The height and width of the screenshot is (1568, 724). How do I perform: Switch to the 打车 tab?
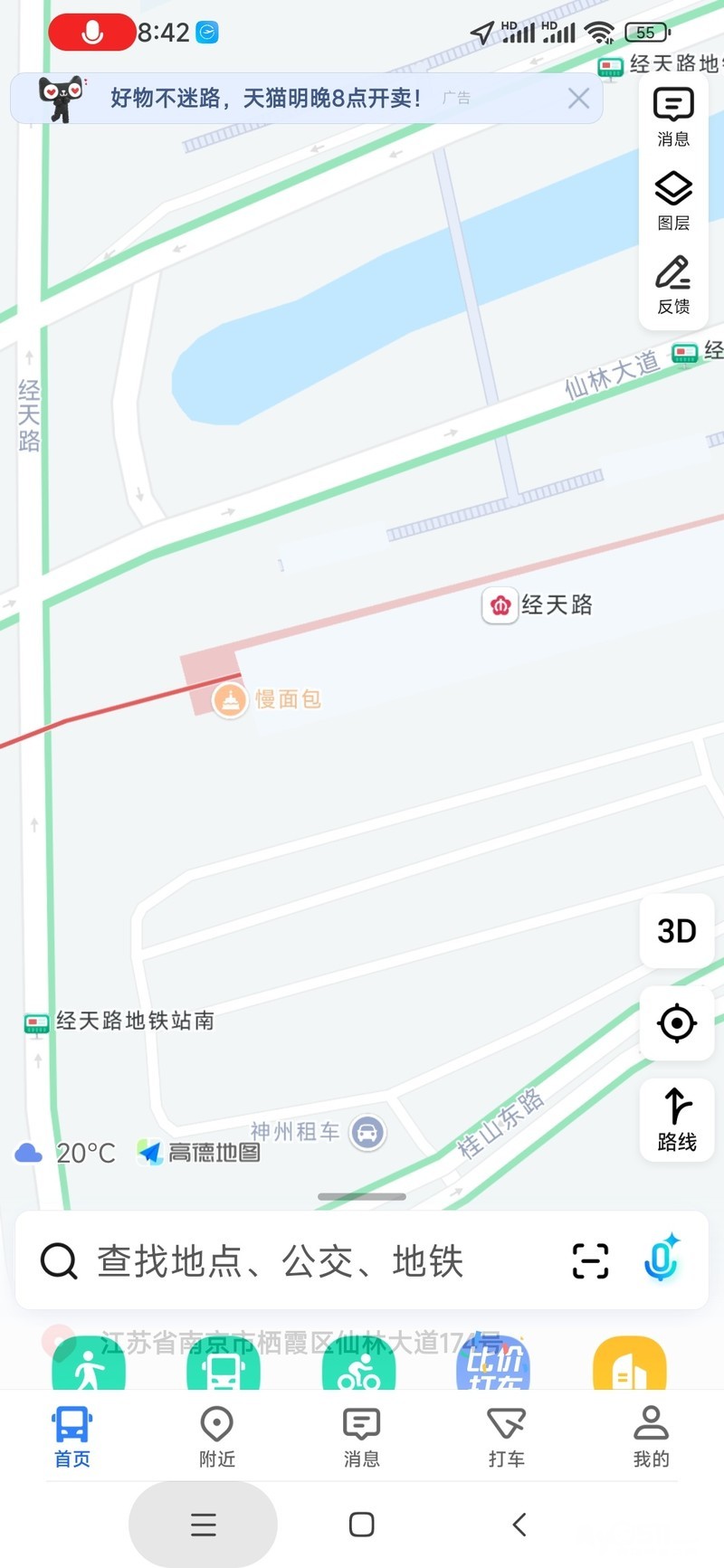tap(506, 1436)
